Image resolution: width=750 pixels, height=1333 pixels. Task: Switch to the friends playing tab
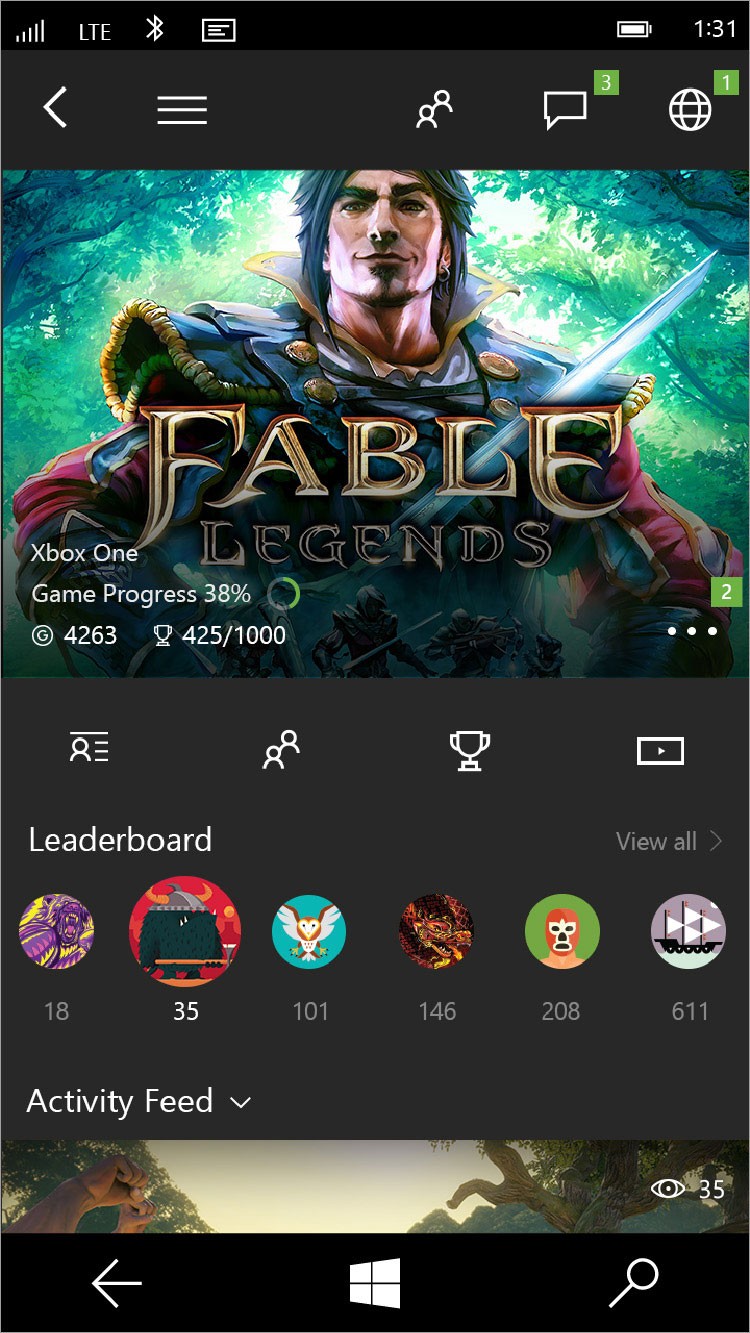pyautogui.click(x=281, y=749)
